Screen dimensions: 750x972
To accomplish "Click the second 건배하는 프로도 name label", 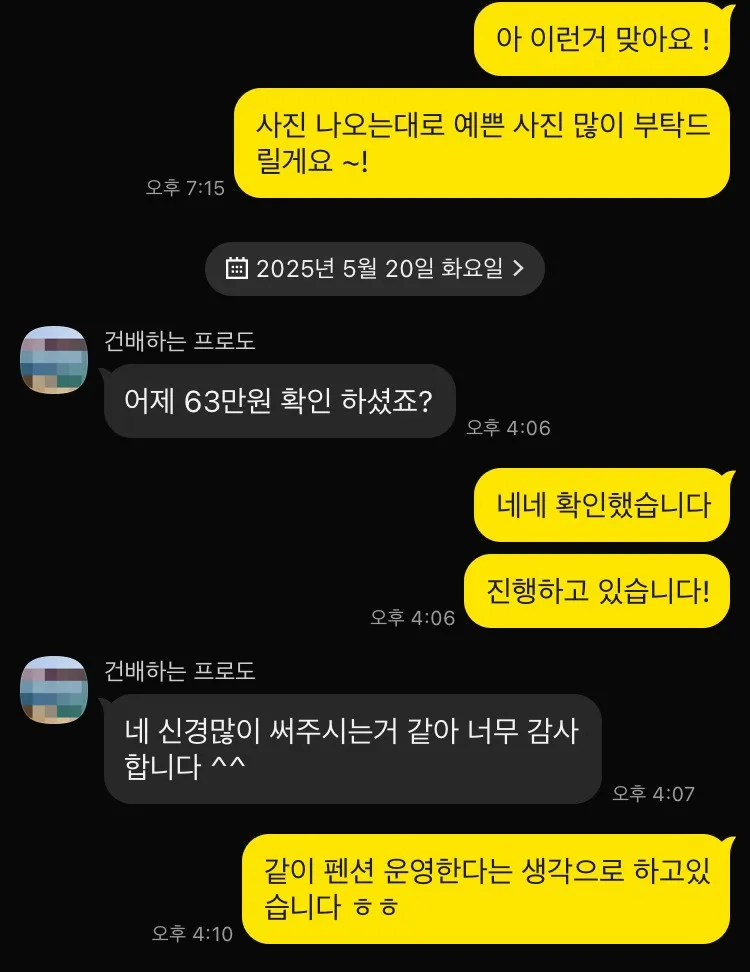I will 178,672.
